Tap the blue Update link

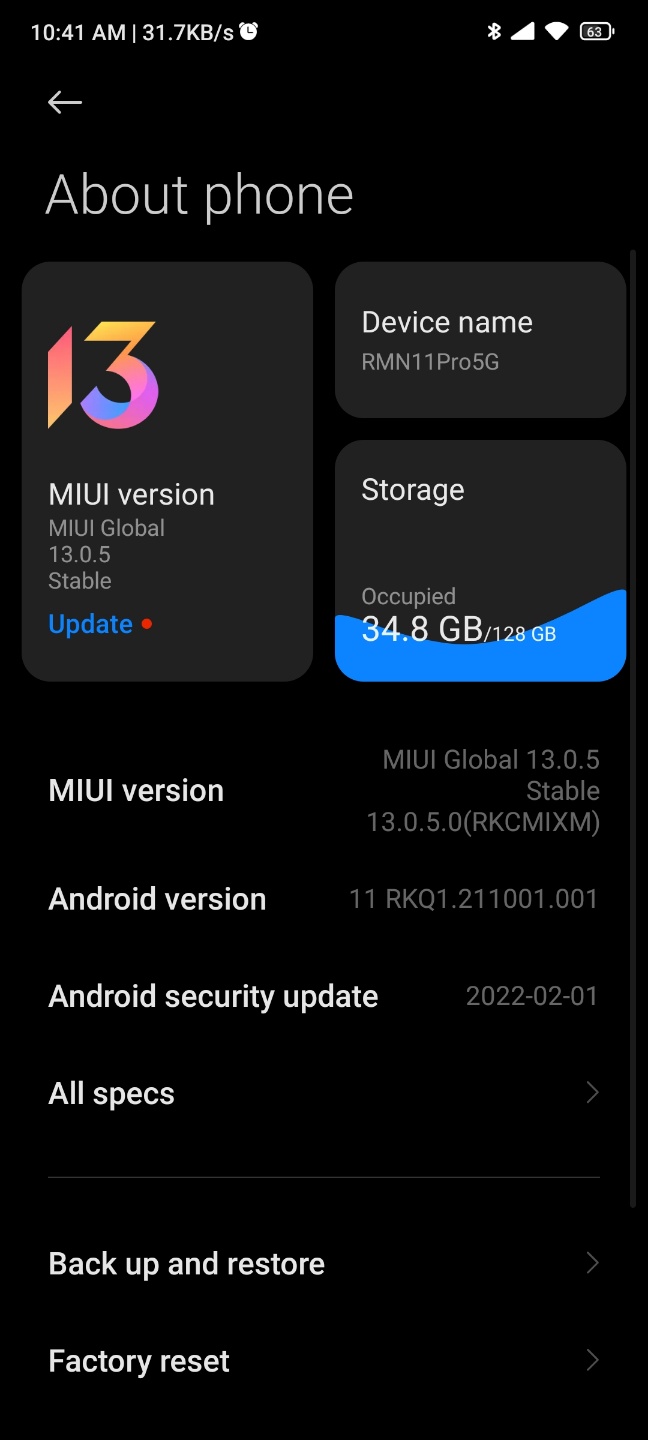91,624
